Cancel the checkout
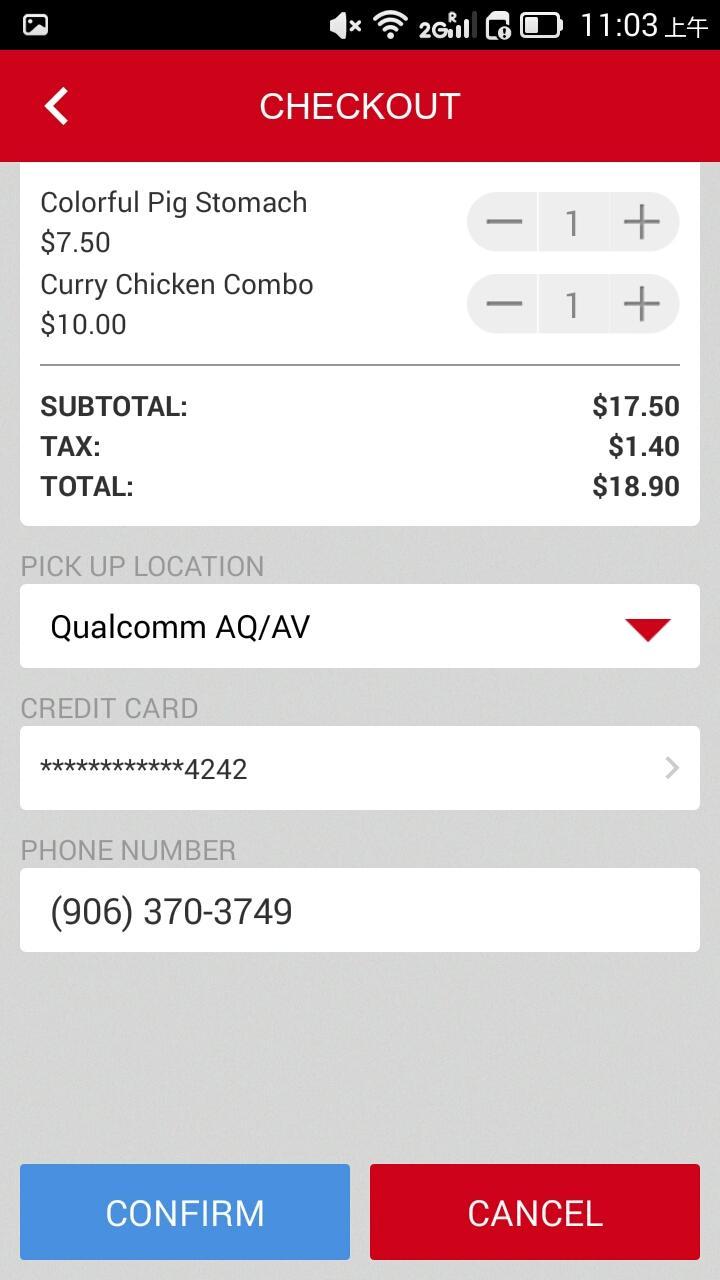 click(x=535, y=1212)
